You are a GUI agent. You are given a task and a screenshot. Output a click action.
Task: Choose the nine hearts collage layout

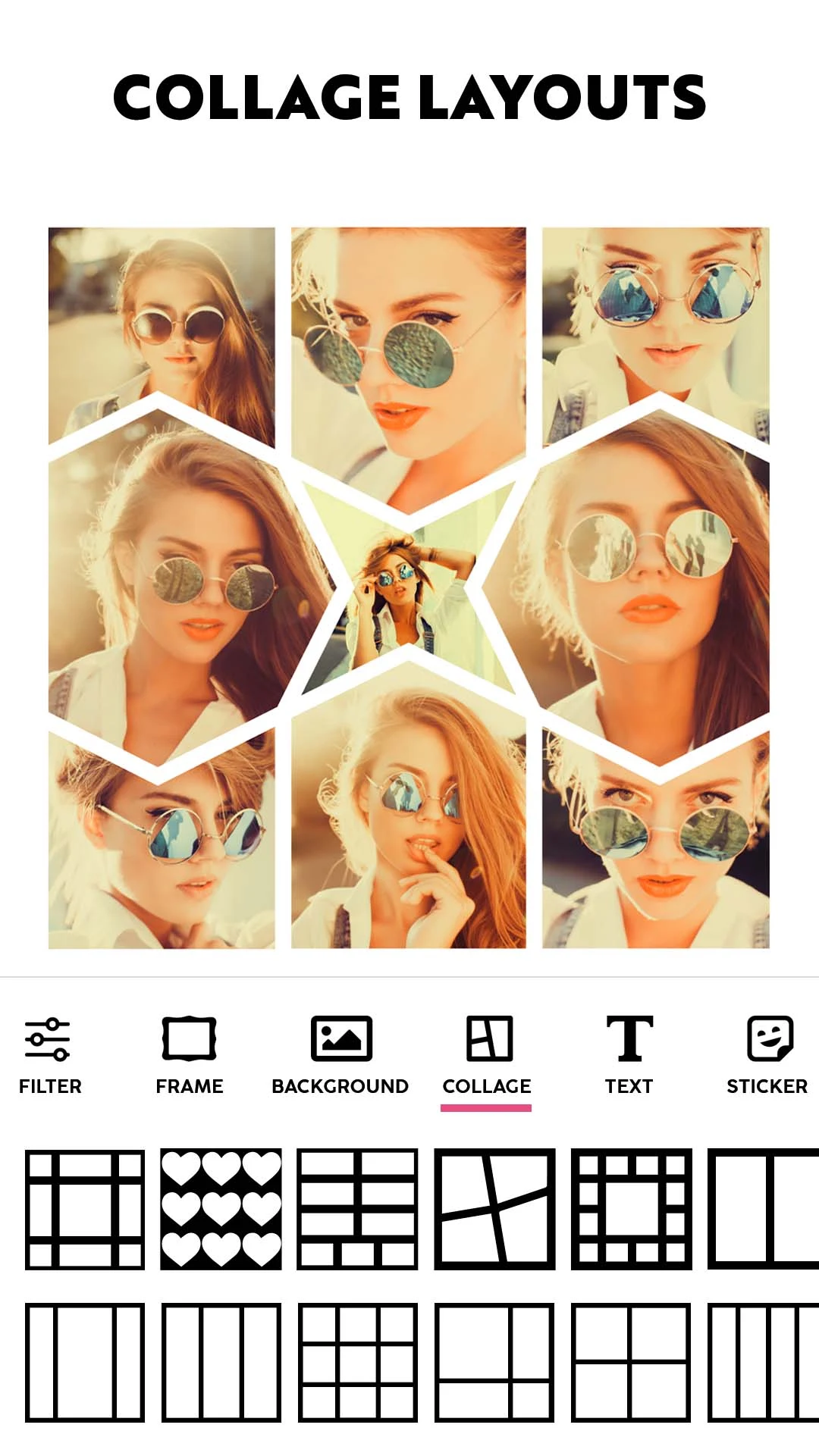tap(221, 1209)
